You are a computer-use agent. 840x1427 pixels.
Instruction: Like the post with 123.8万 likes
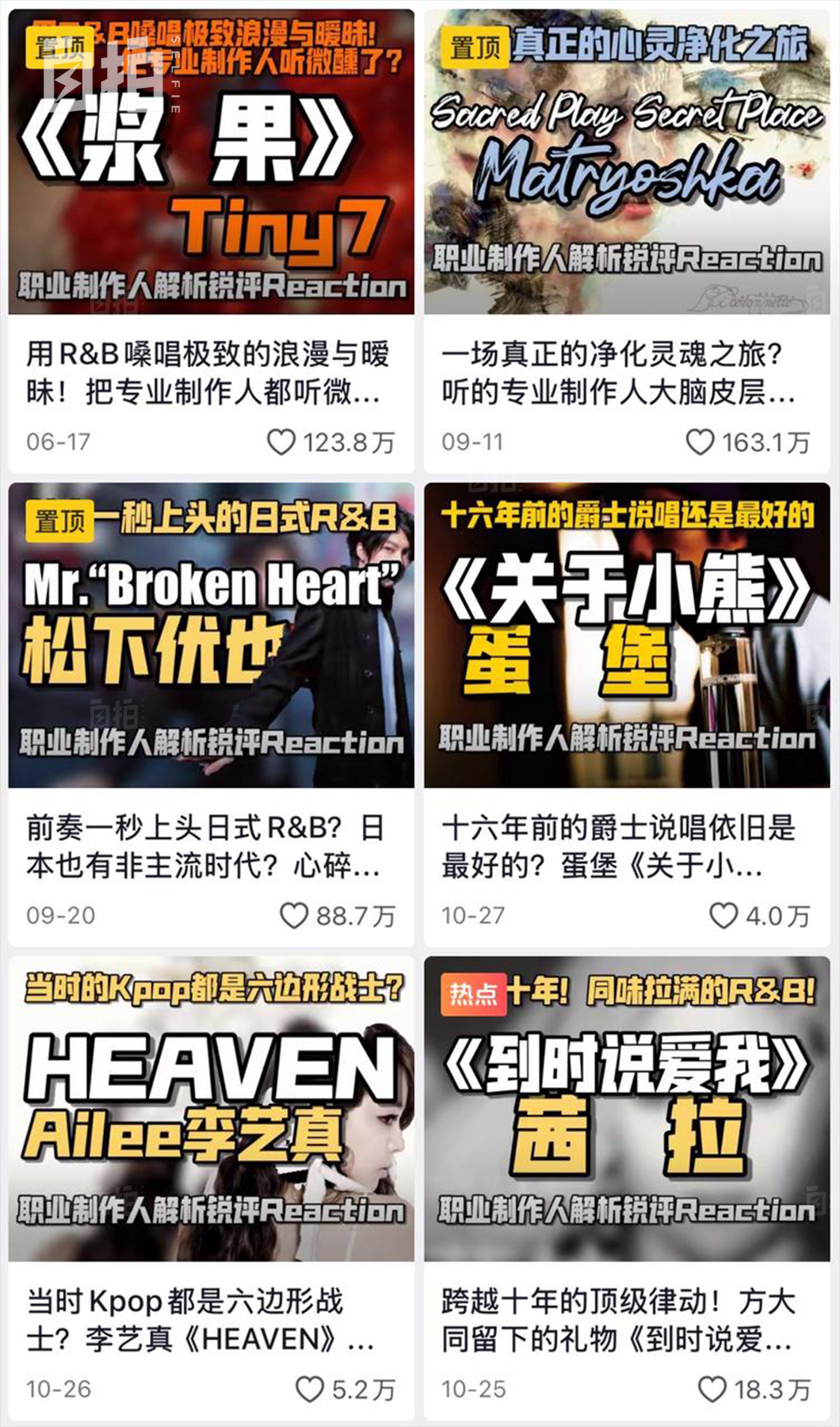tap(281, 442)
